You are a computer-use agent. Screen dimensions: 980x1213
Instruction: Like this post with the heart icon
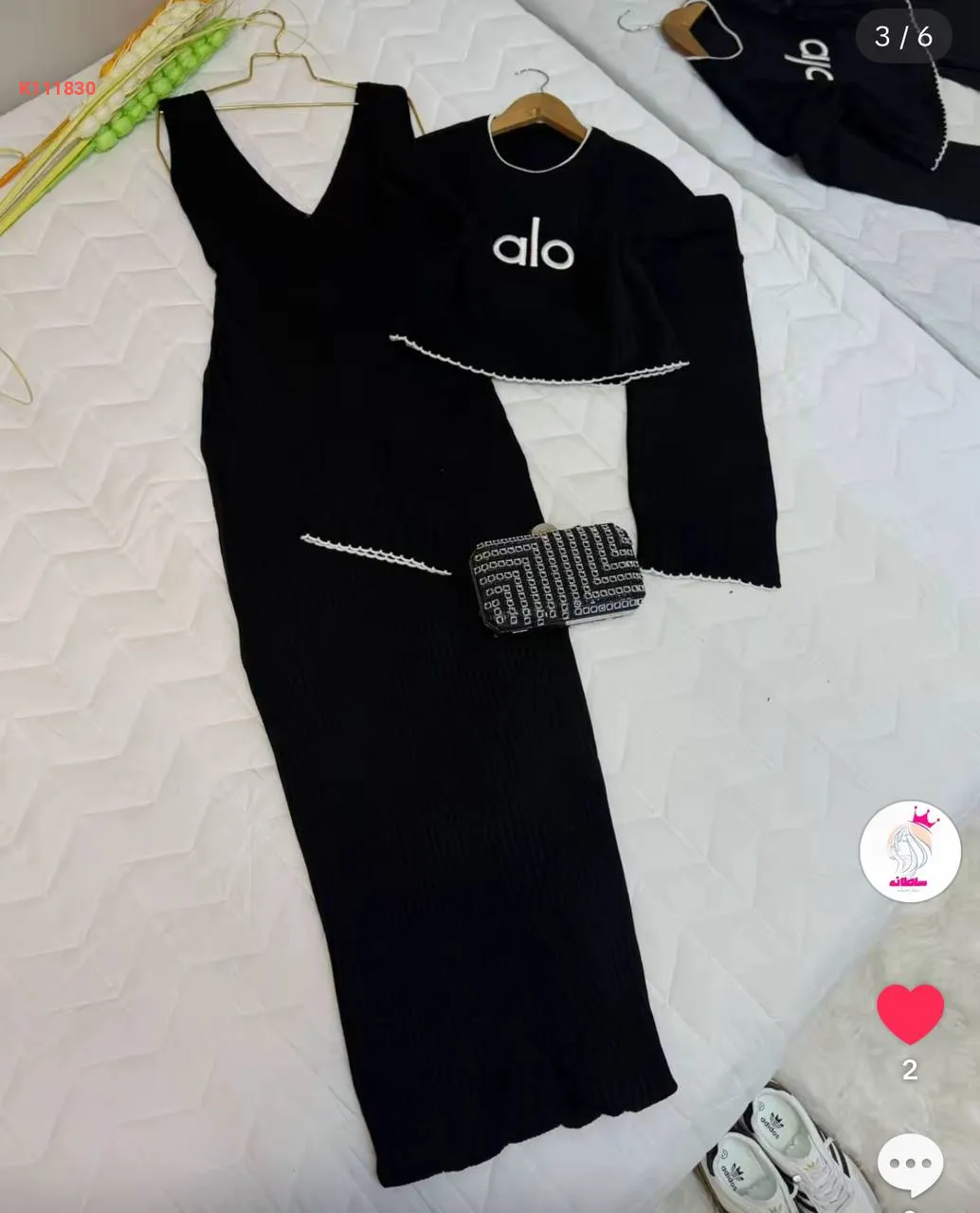(910, 1013)
